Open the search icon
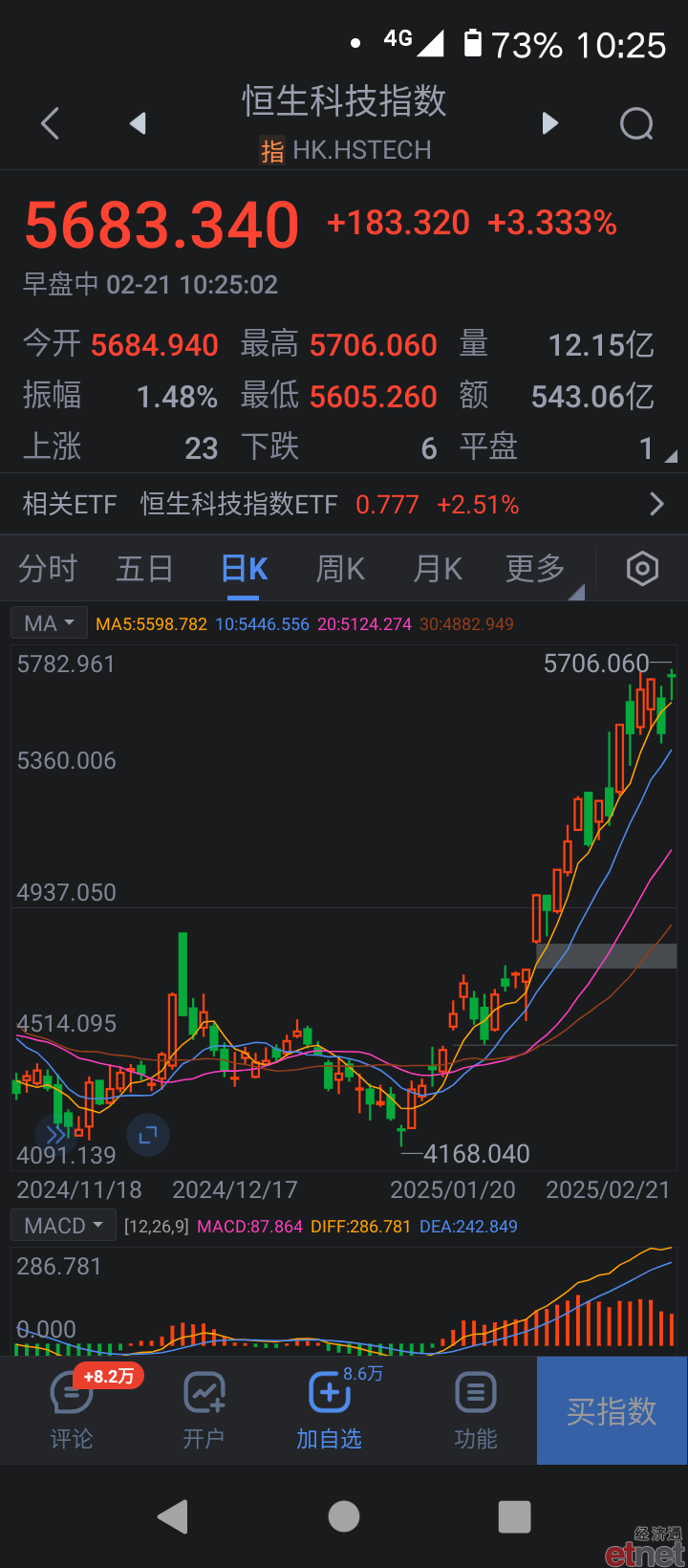 point(636,123)
